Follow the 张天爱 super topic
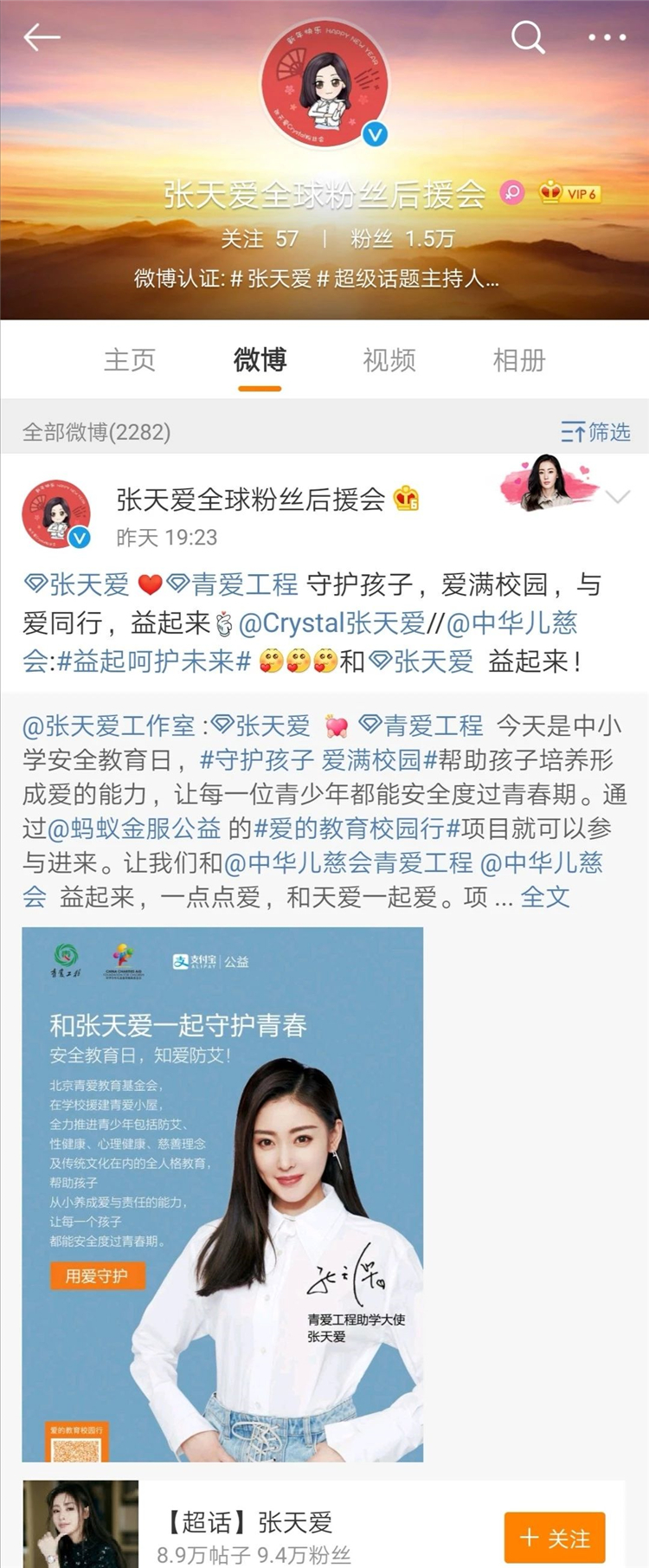This screenshot has height=1568, width=649. (x=555, y=1538)
